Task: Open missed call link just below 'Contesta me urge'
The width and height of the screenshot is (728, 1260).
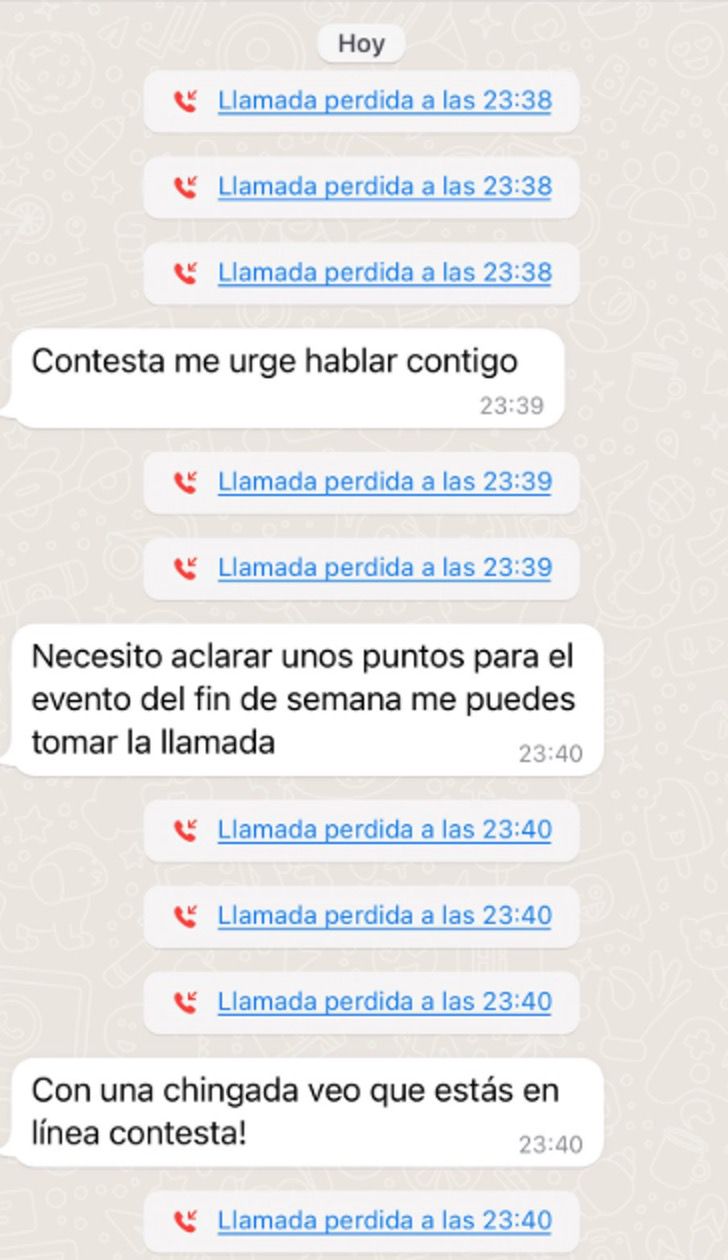Action: (x=384, y=481)
